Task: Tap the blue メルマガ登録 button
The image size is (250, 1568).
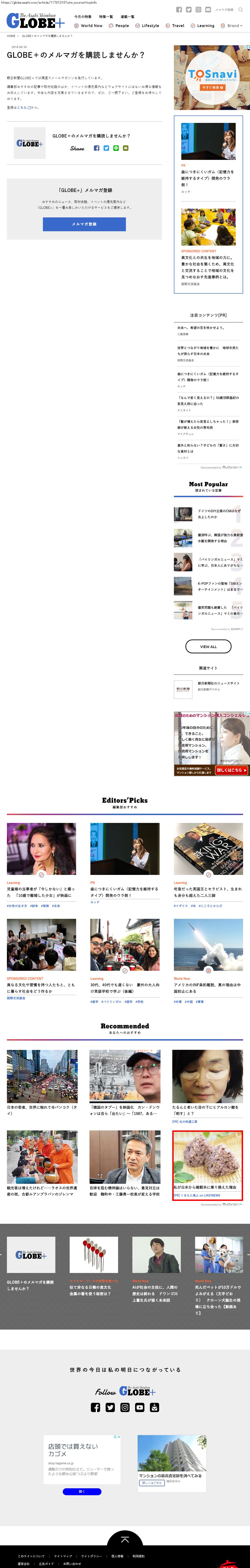Action: tap(84, 224)
